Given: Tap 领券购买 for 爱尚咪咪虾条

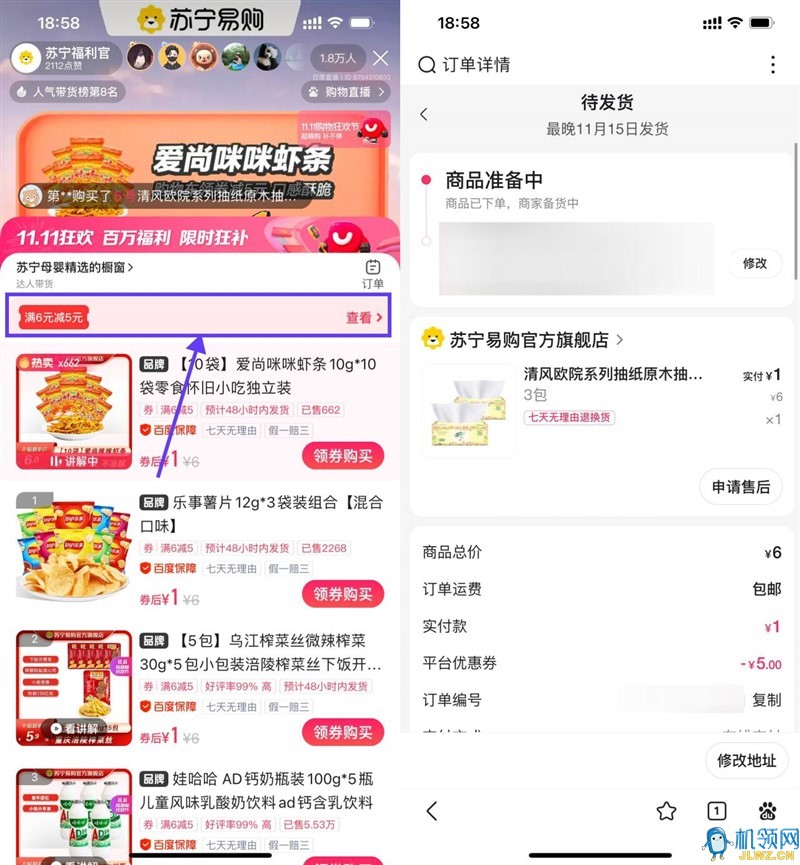Looking at the screenshot, I should point(343,456).
